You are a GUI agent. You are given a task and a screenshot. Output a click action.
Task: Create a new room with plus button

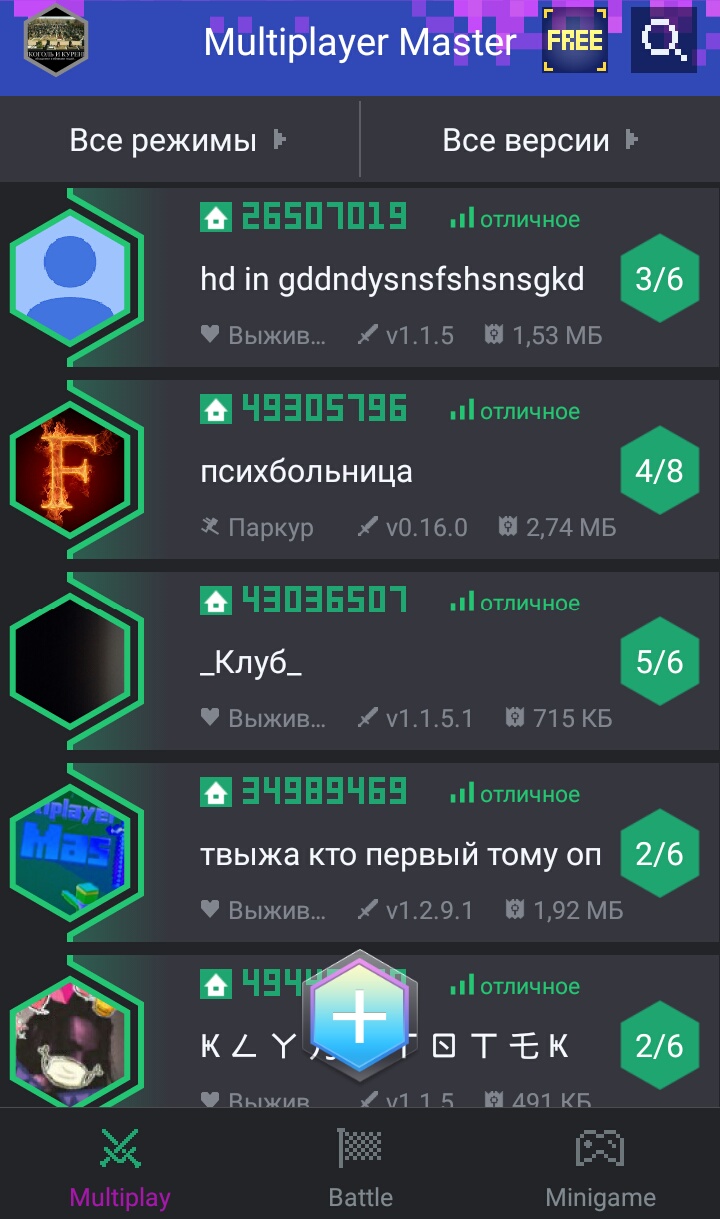tap(360, 1016)
